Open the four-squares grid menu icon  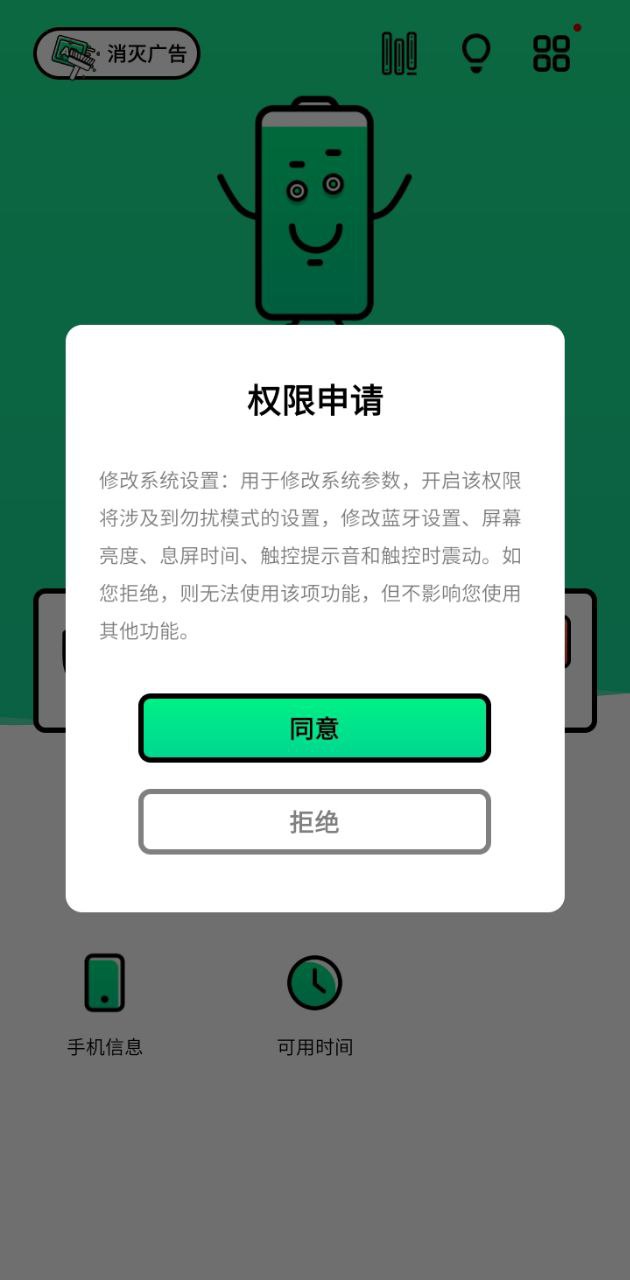pyautogui.click(x=552, y=53)
